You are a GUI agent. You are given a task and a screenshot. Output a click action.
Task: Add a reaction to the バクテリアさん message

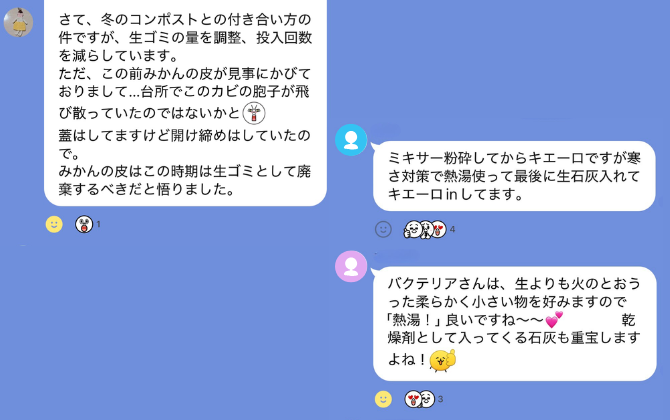click(x=382, y=399)
